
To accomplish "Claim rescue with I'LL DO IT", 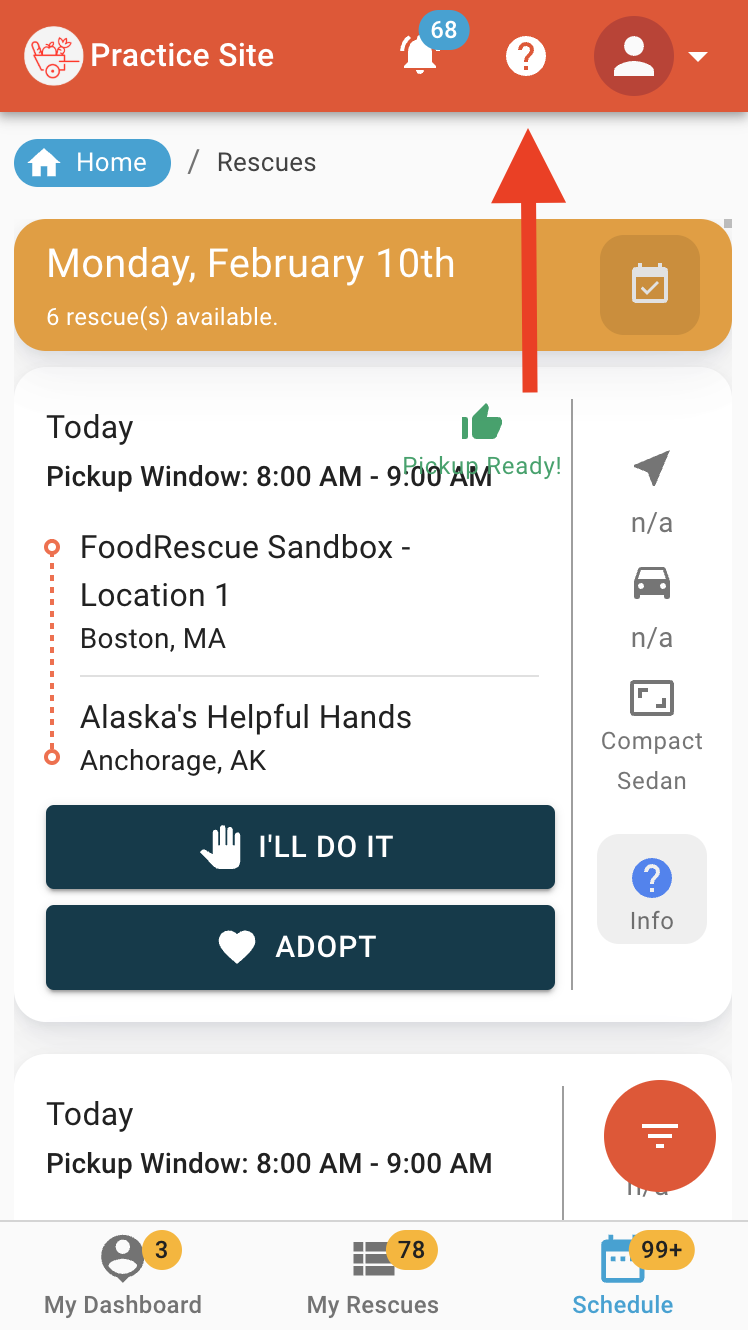I will 300,847.
